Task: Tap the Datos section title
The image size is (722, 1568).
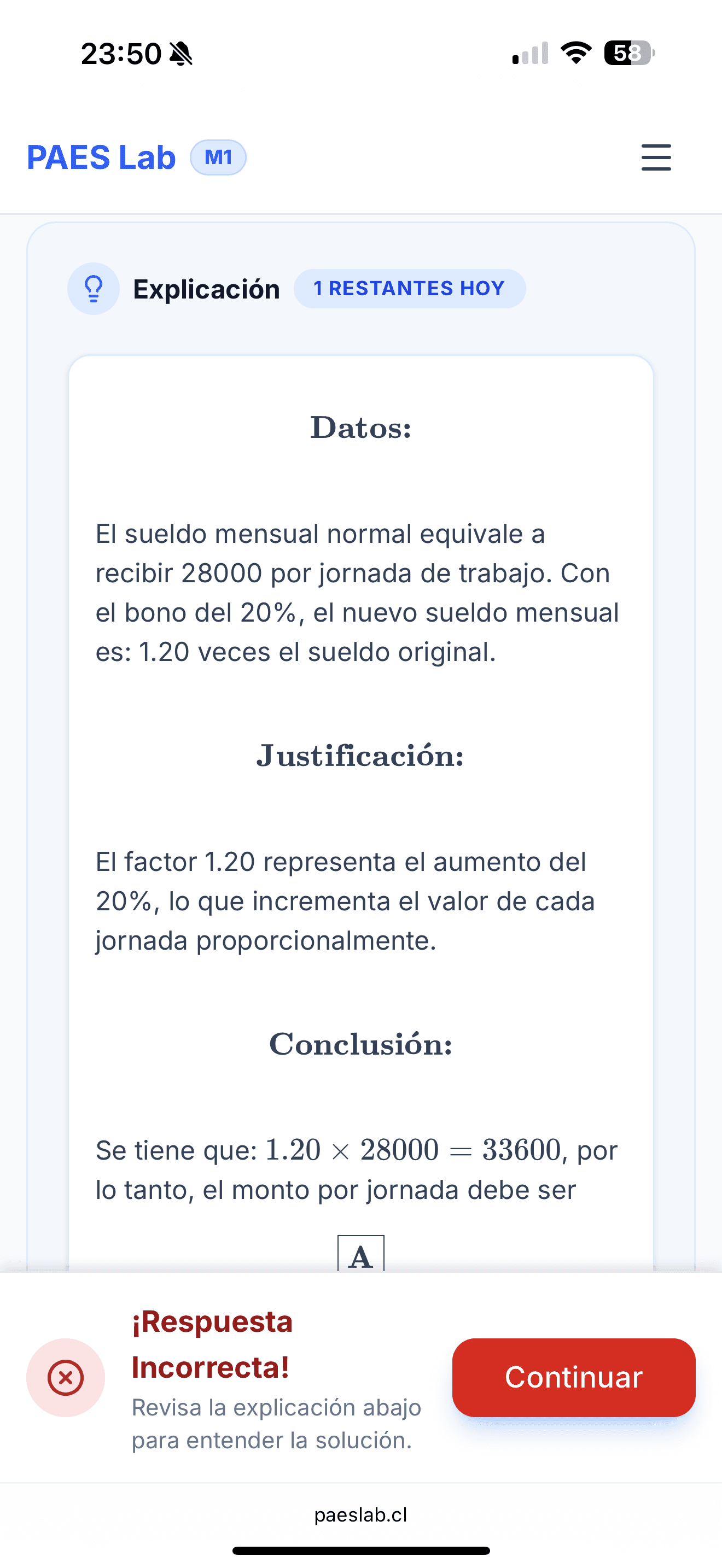Action: pos(360,428)
